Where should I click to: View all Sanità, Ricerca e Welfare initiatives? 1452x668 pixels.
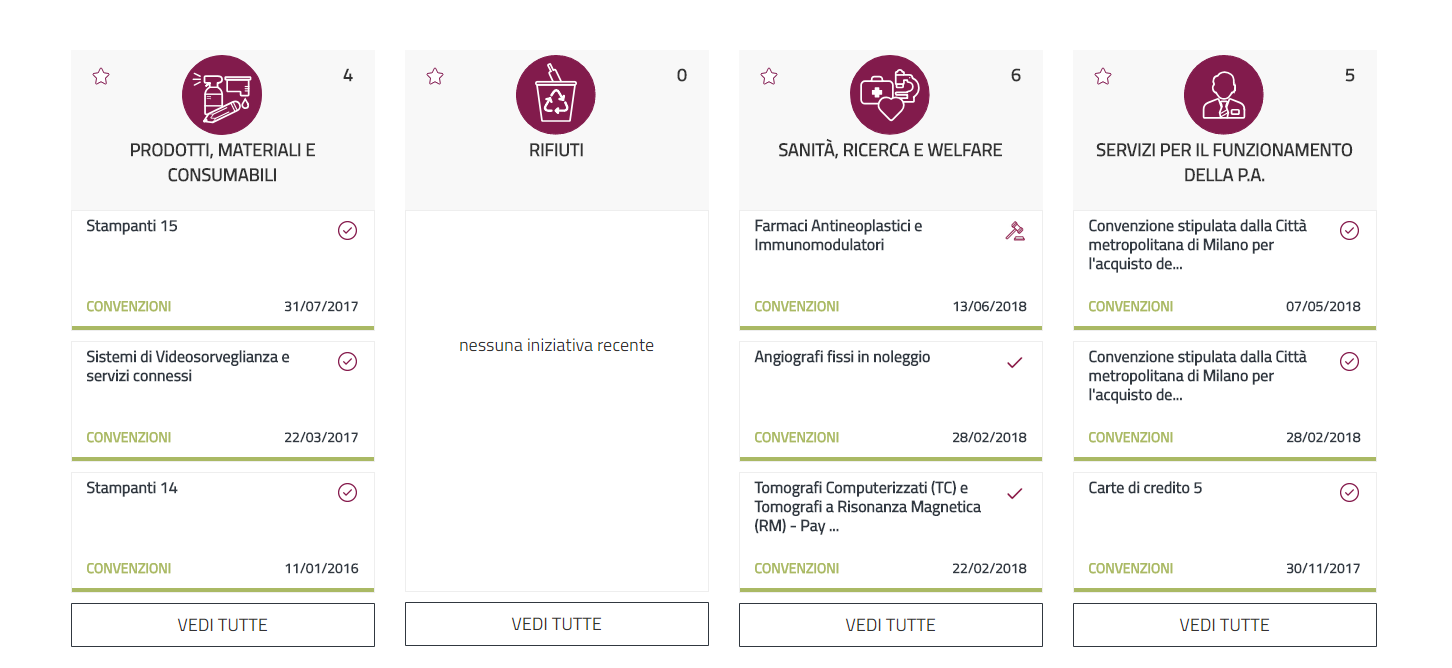[x=890, y=625]
